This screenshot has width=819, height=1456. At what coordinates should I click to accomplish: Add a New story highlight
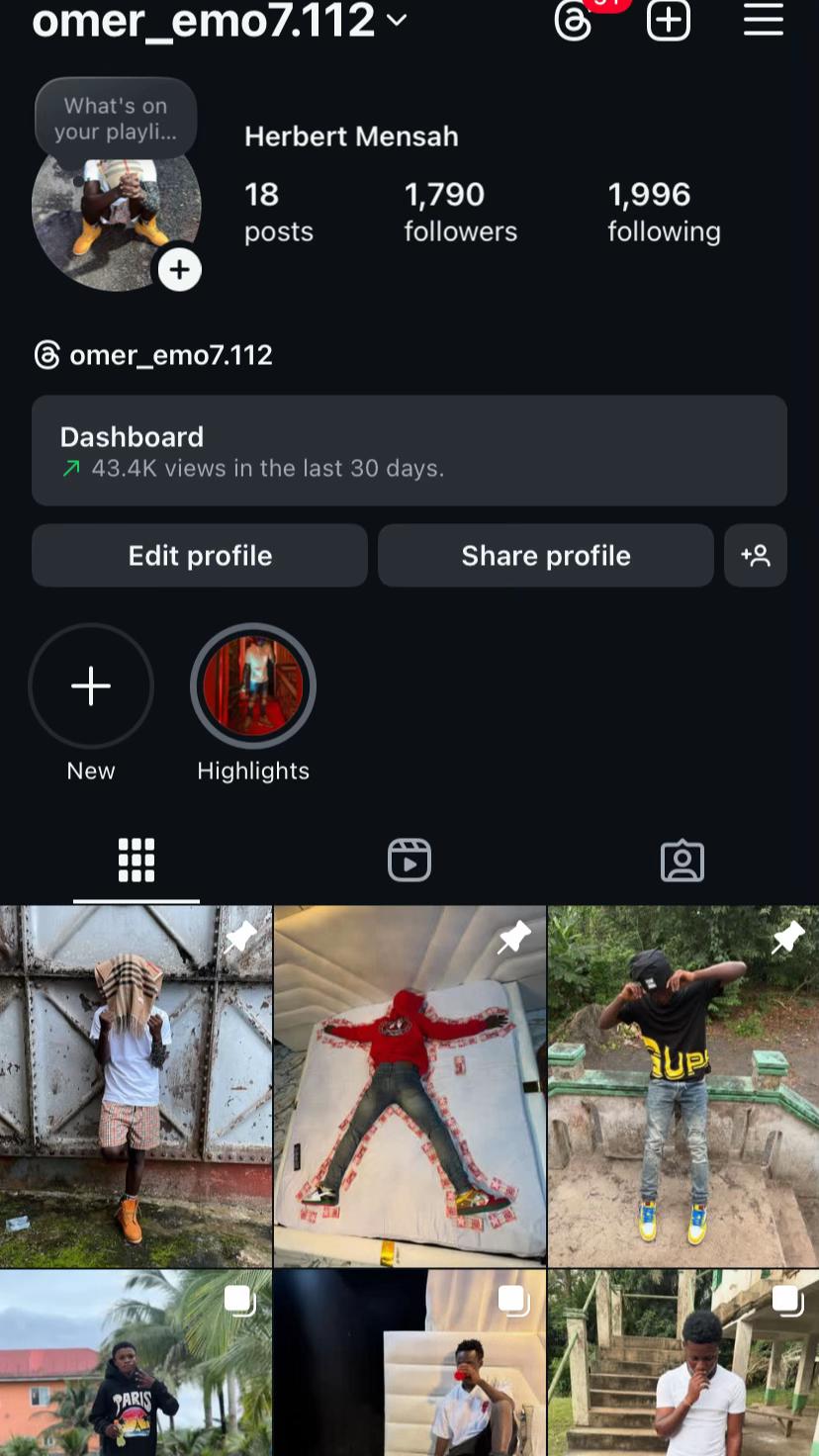pyautogui.click(x=91, y=686)
